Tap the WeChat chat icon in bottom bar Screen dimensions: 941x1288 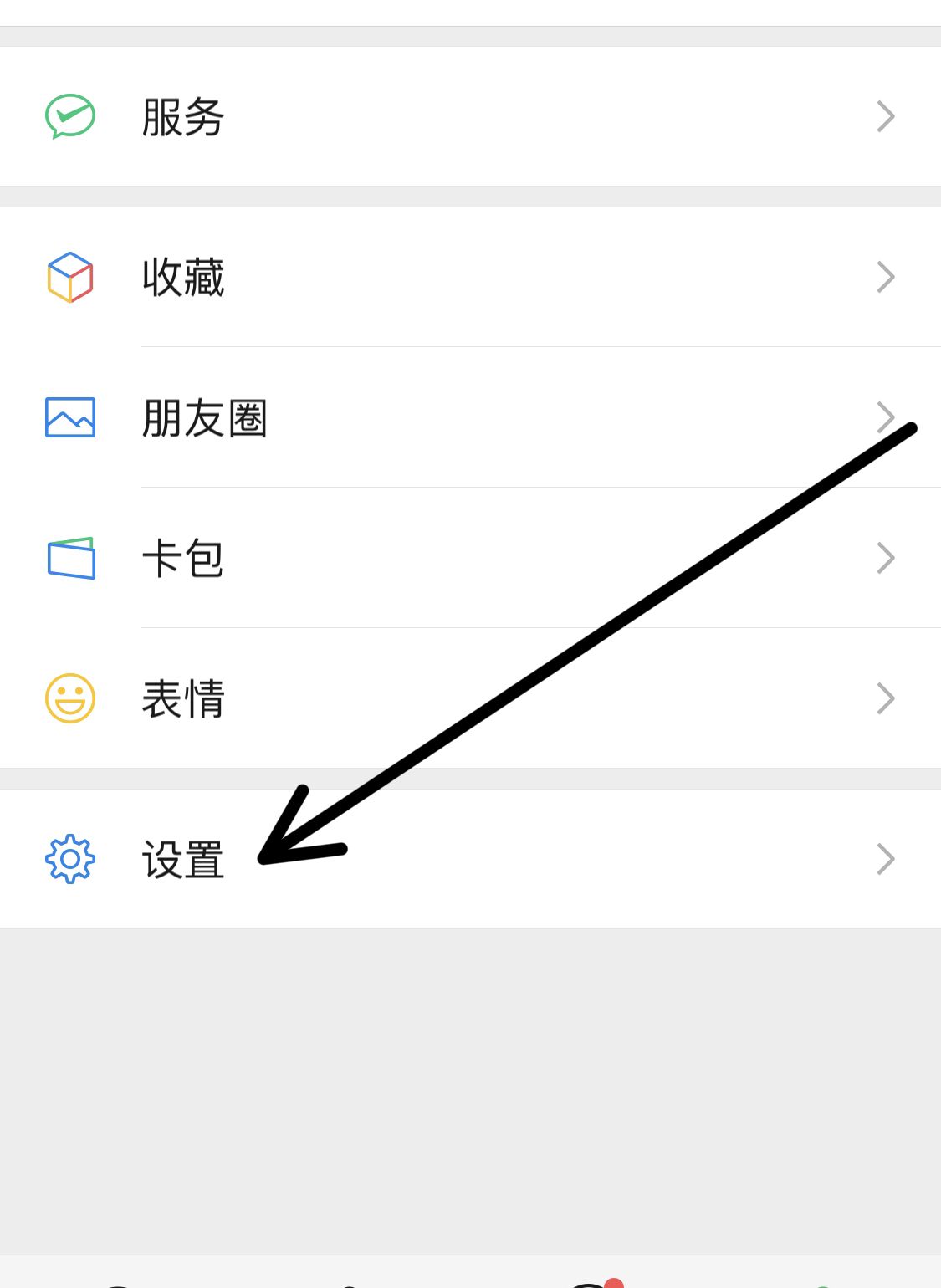coord(117,1281)
